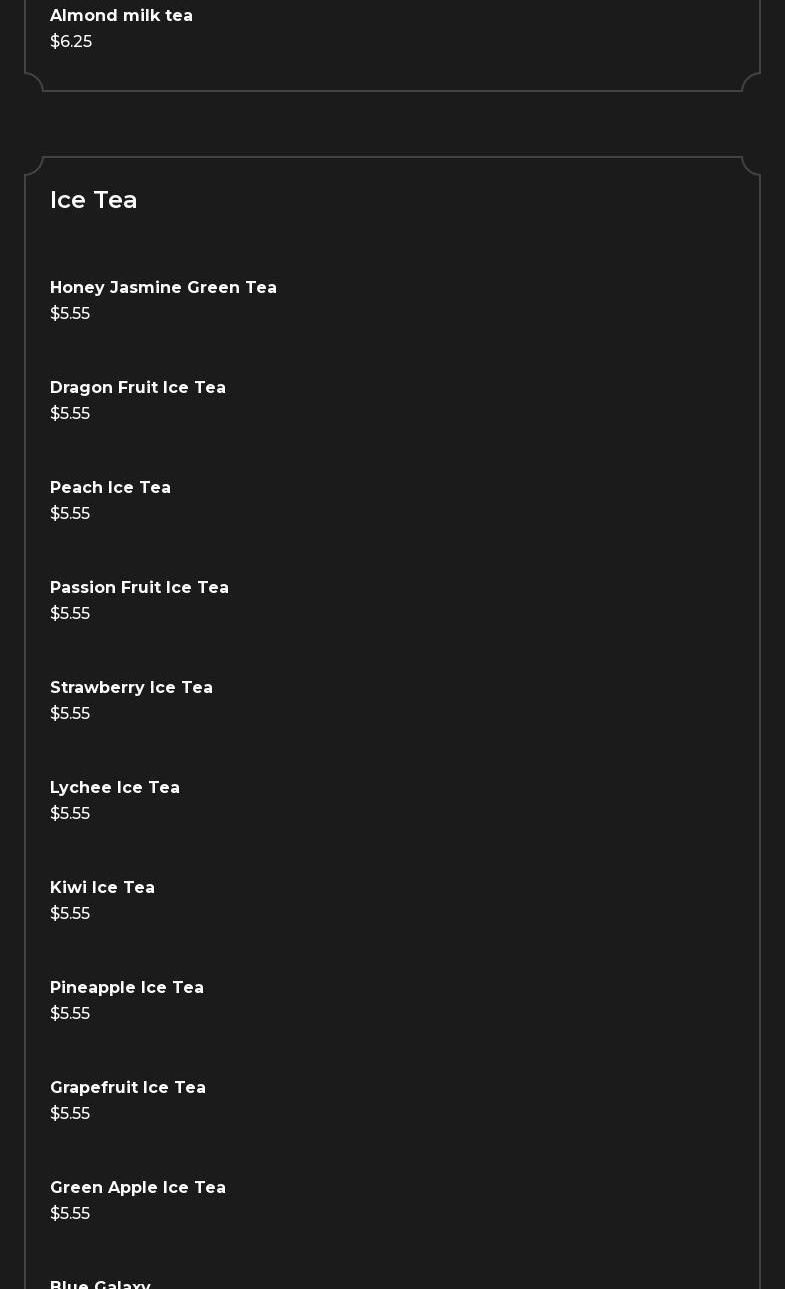The image size is (785, 1289).
Task: Select the Kiwi Ice Tea item
Action: [x=102, y=888]
